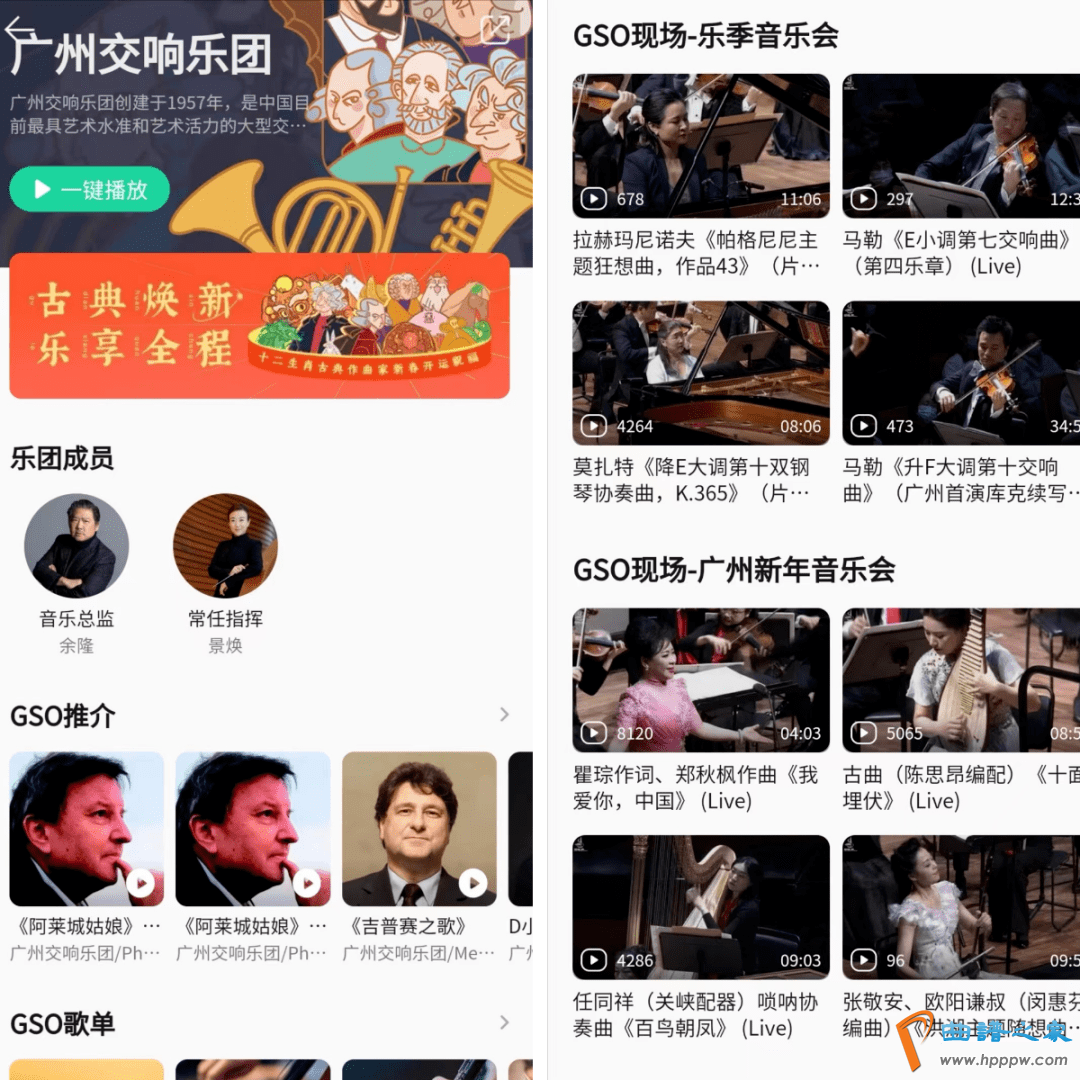Watch 拉赫玛尼诺夫《帕格尼尼主题狂想曲》 video
The height and width of the screenshot is (1080, 1080).
click(x=700, y=146)
